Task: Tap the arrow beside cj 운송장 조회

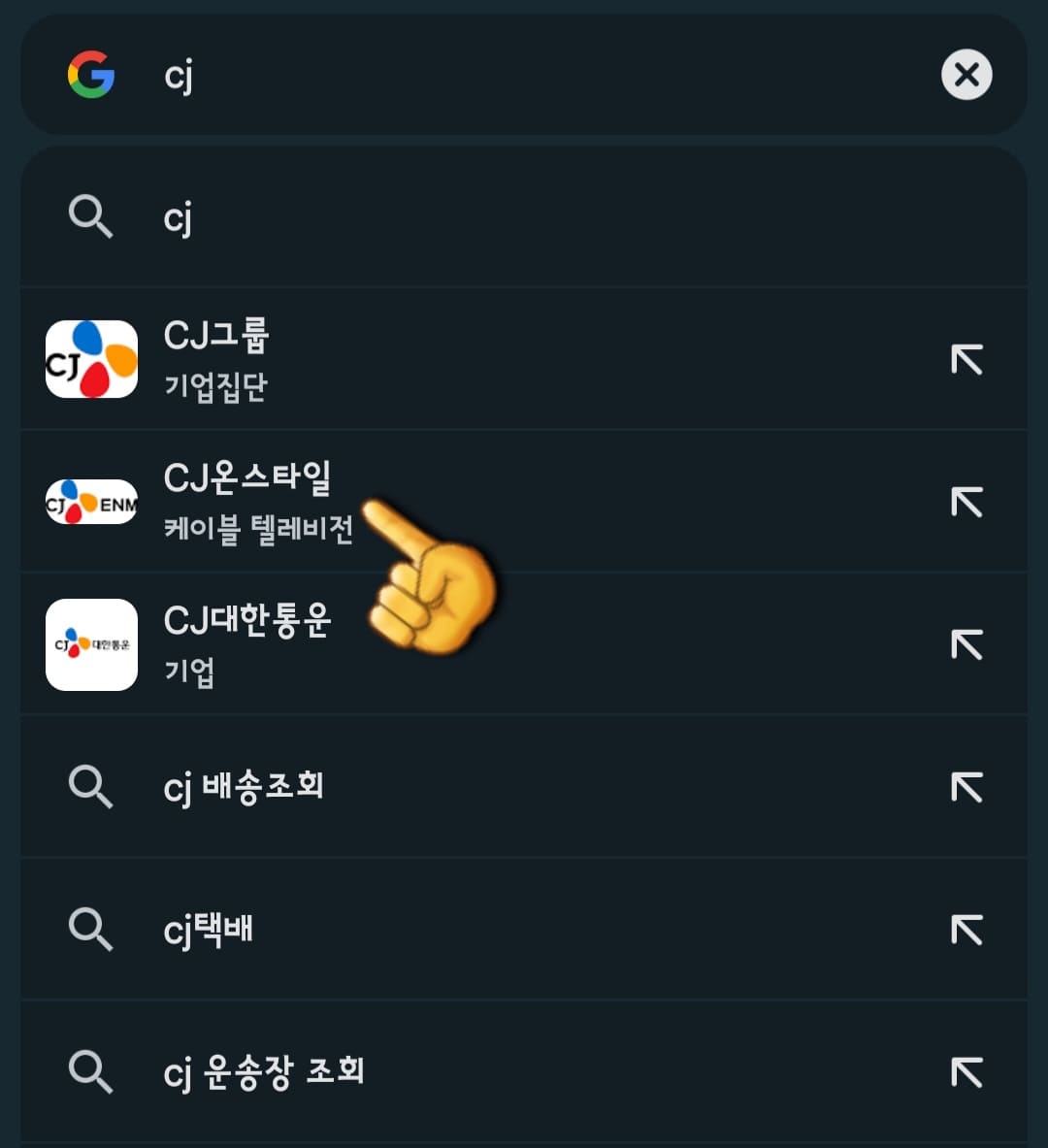Action: (966, 1071)
